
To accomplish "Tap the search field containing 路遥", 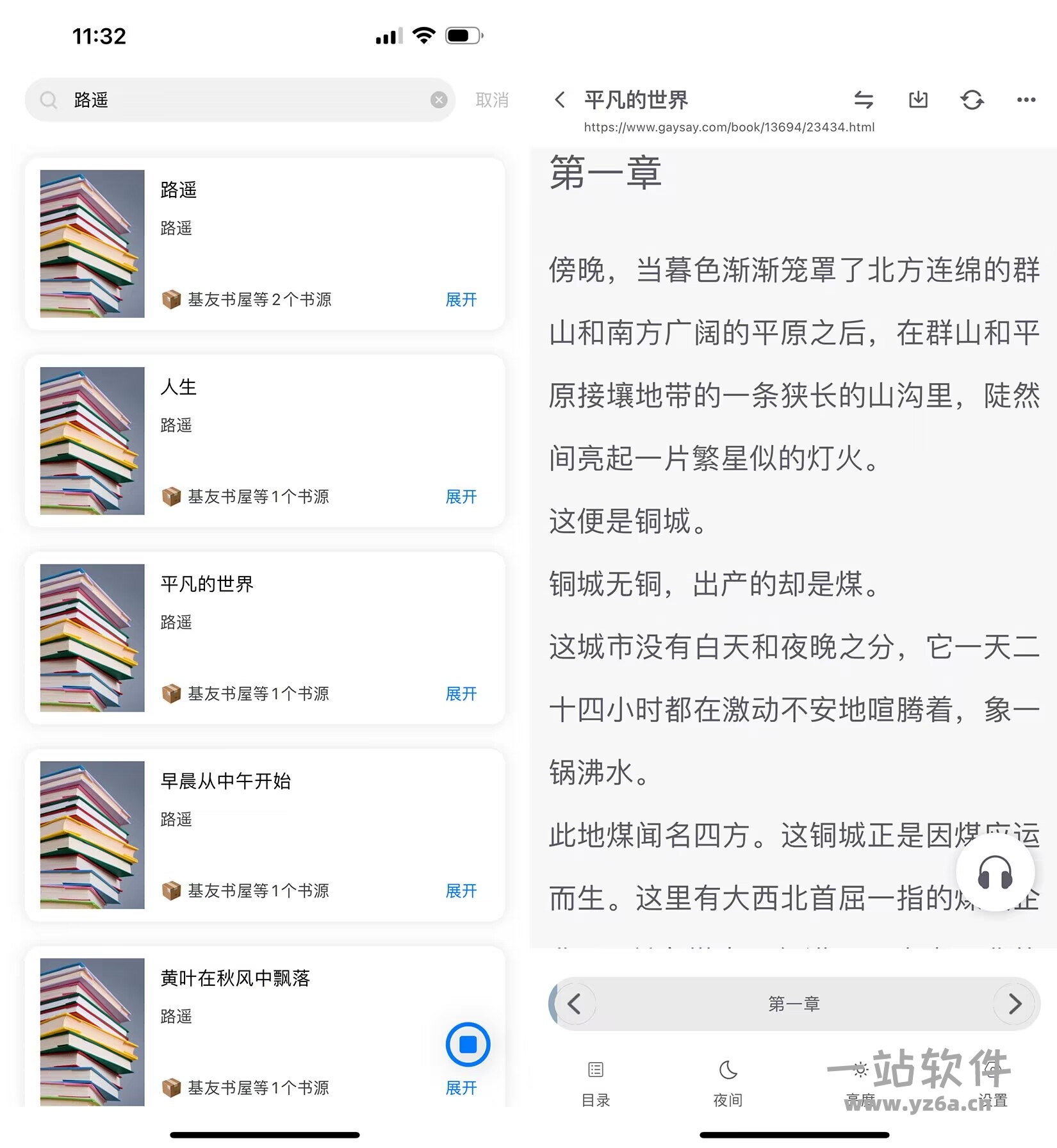I will 243,100.
